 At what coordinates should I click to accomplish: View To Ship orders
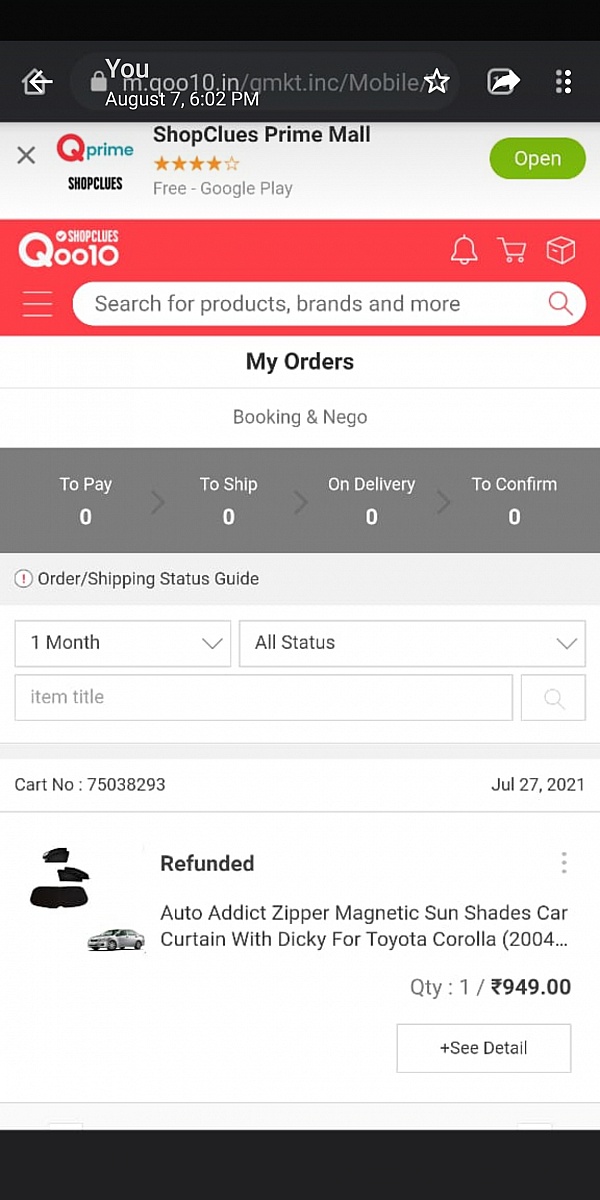228,500
